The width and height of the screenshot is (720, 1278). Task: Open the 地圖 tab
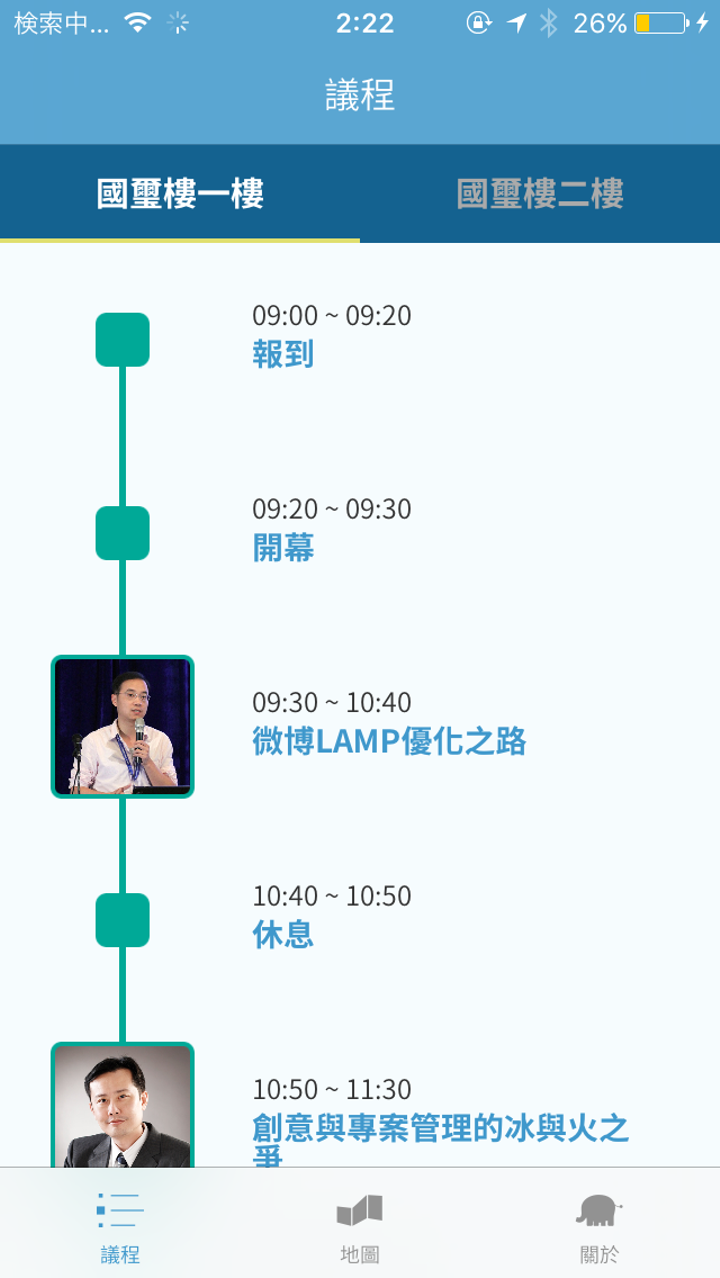(360, 1228)
